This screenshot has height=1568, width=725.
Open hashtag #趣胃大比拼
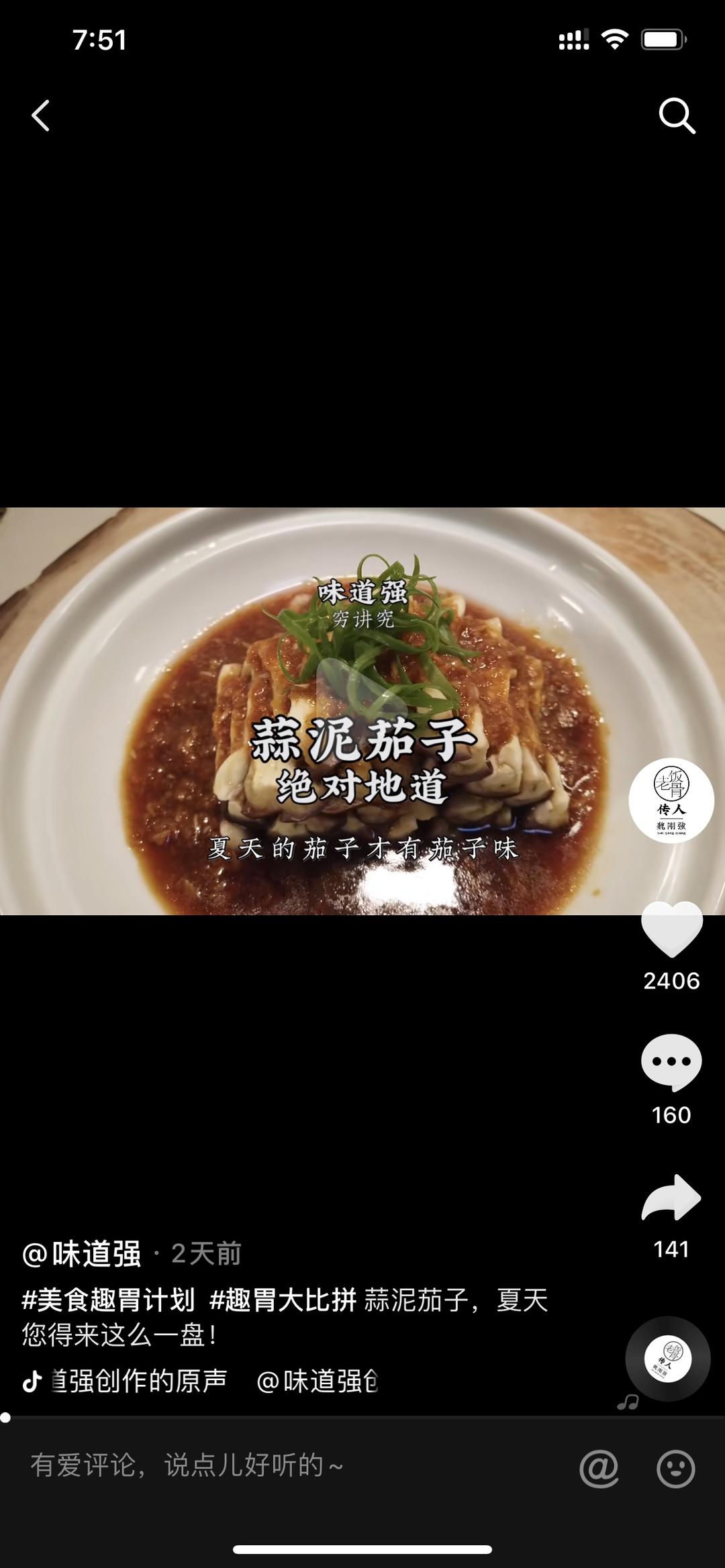[x=283, y=1300]
